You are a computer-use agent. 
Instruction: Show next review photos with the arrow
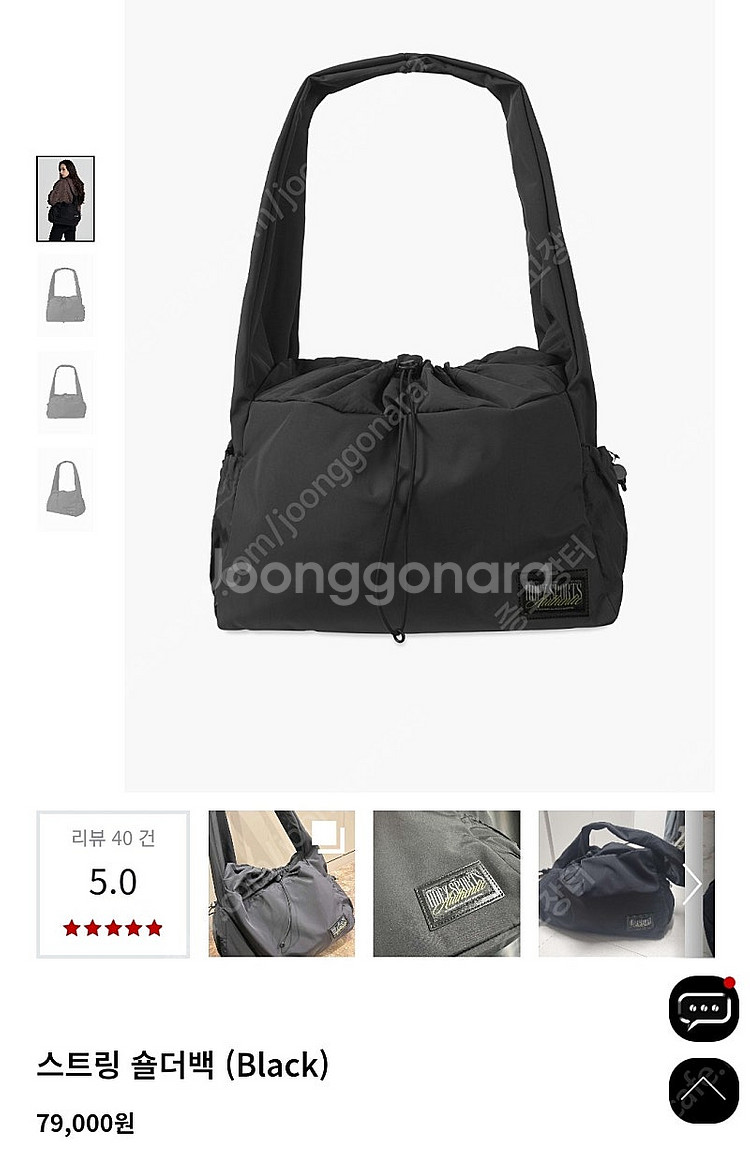point(692,885)
